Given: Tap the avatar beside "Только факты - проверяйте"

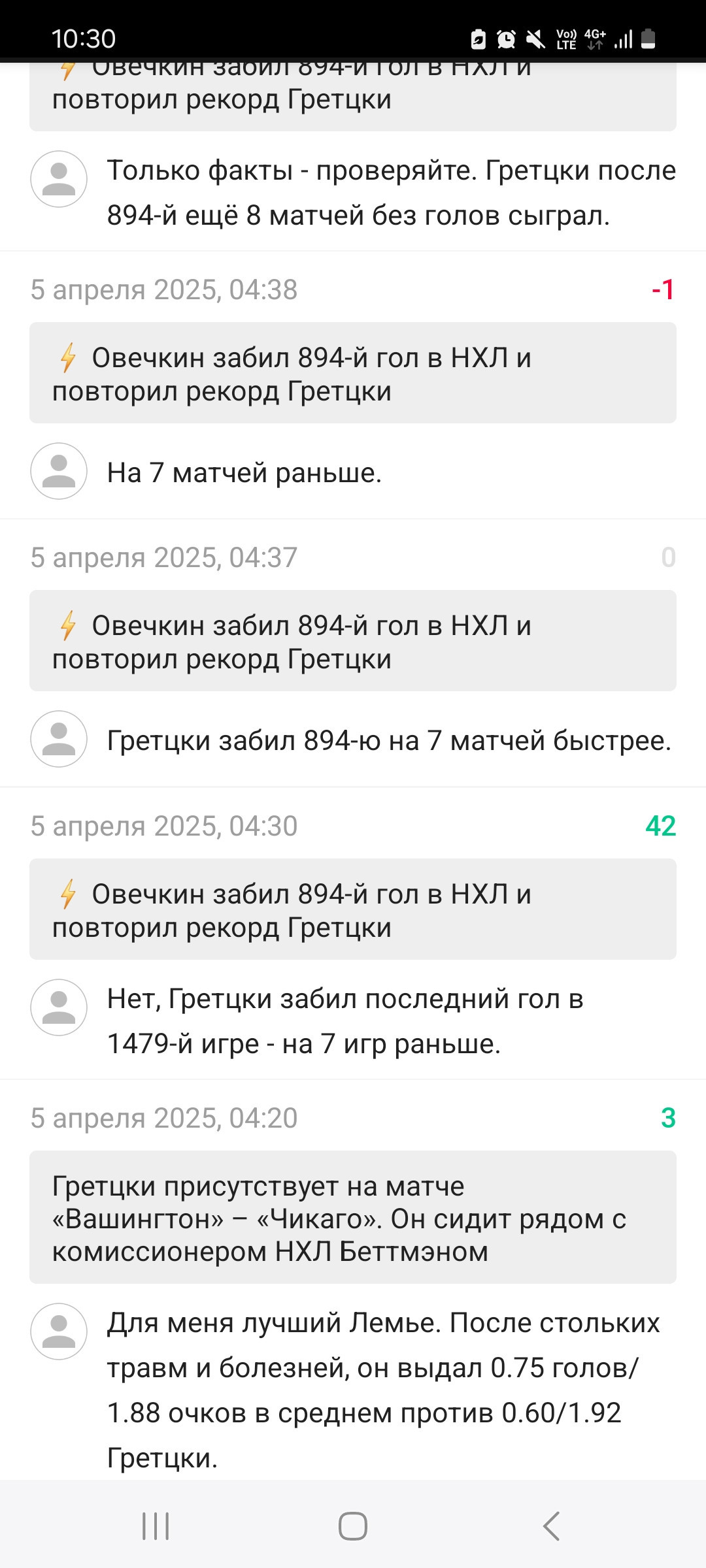Looking at the screenshot, I should pos(59,179).
